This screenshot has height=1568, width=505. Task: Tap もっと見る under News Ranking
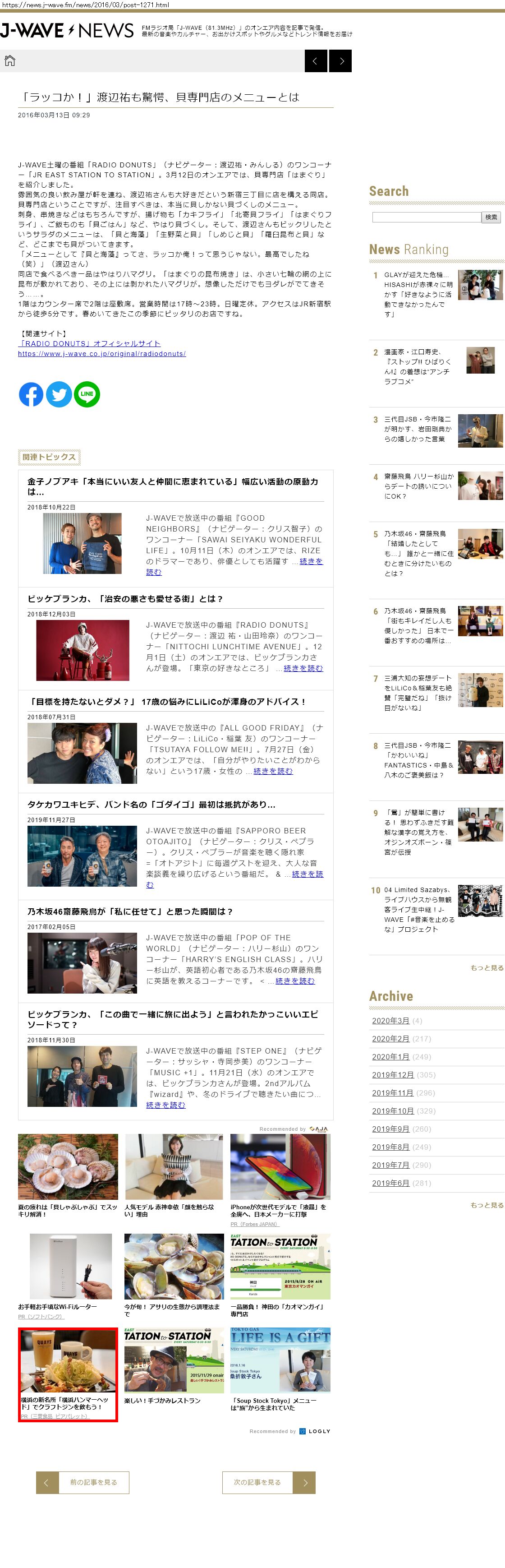(487, 968)
